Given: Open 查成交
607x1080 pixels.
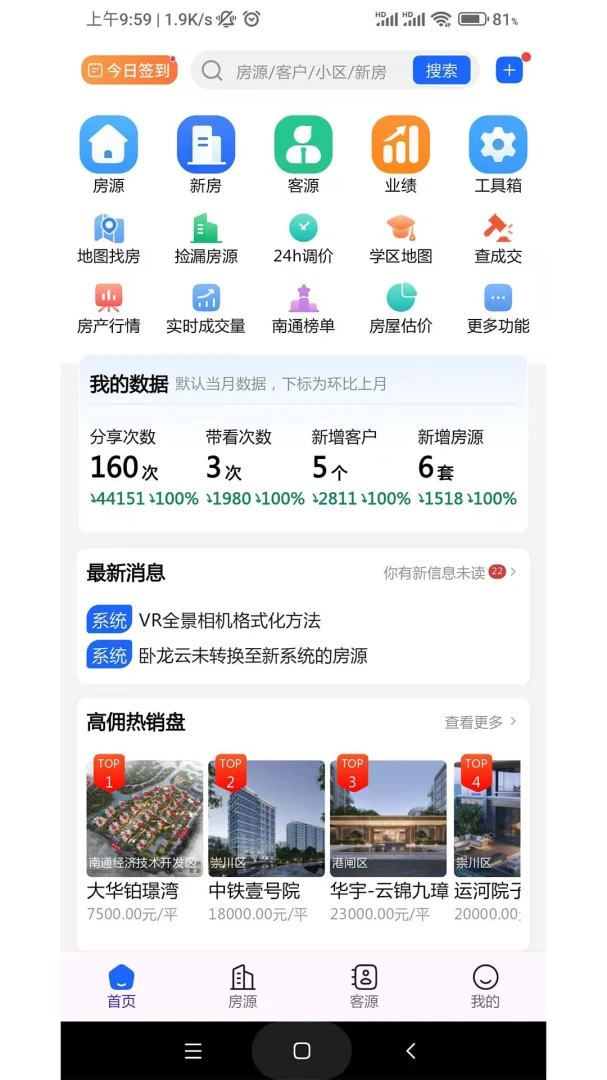Looking at the screenshot, I should coord(497,239).
